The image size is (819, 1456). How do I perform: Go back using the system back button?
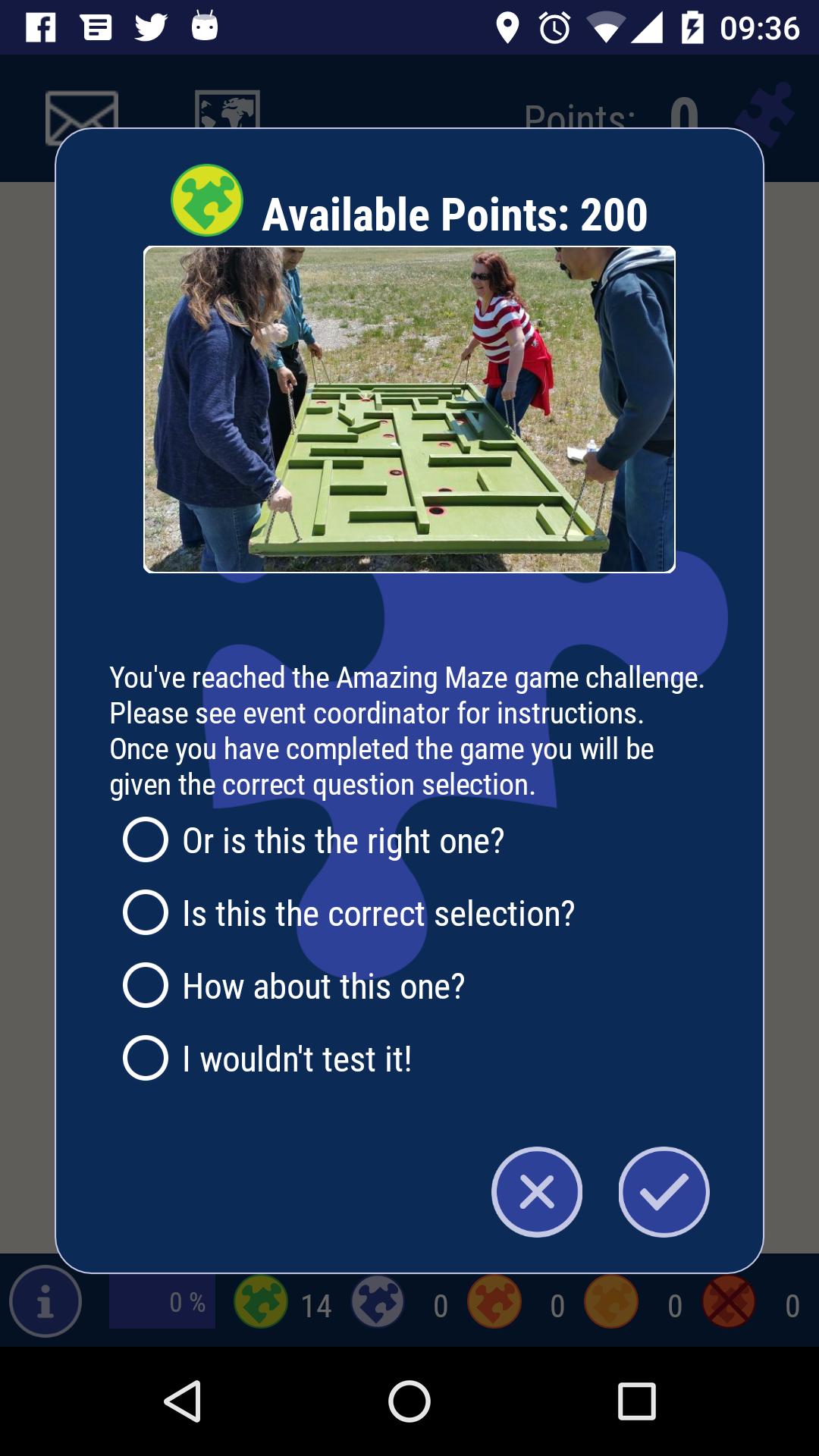click(x=183, y=1401)
